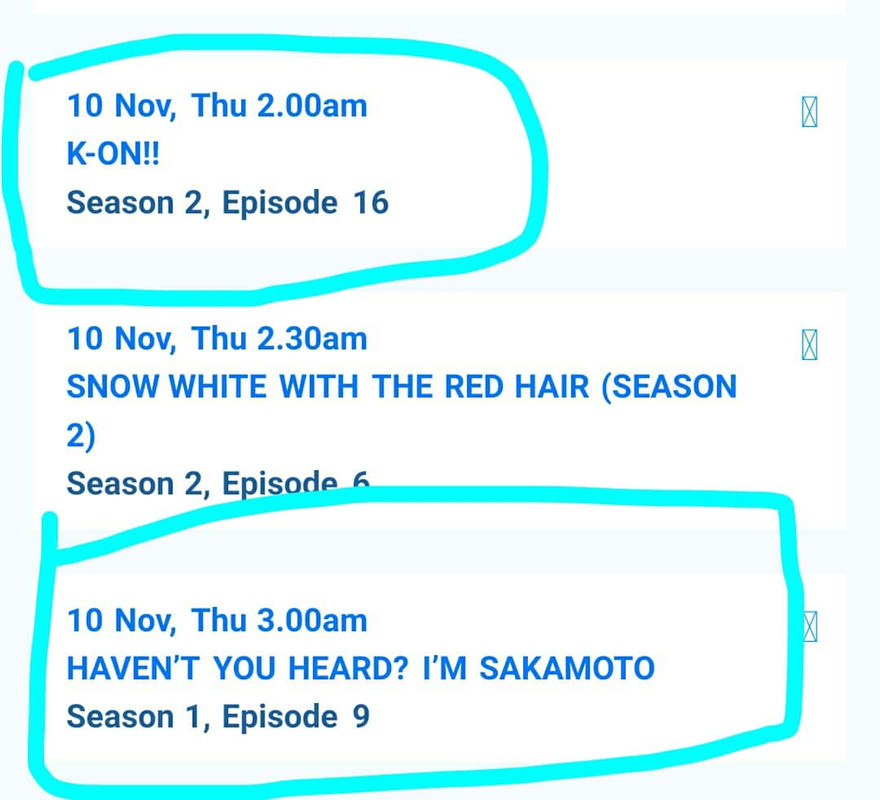This screenshot has width=880, height=800.
Task: Tap the icon beside the K-ON!! listing
Action: tap(810, 114)
